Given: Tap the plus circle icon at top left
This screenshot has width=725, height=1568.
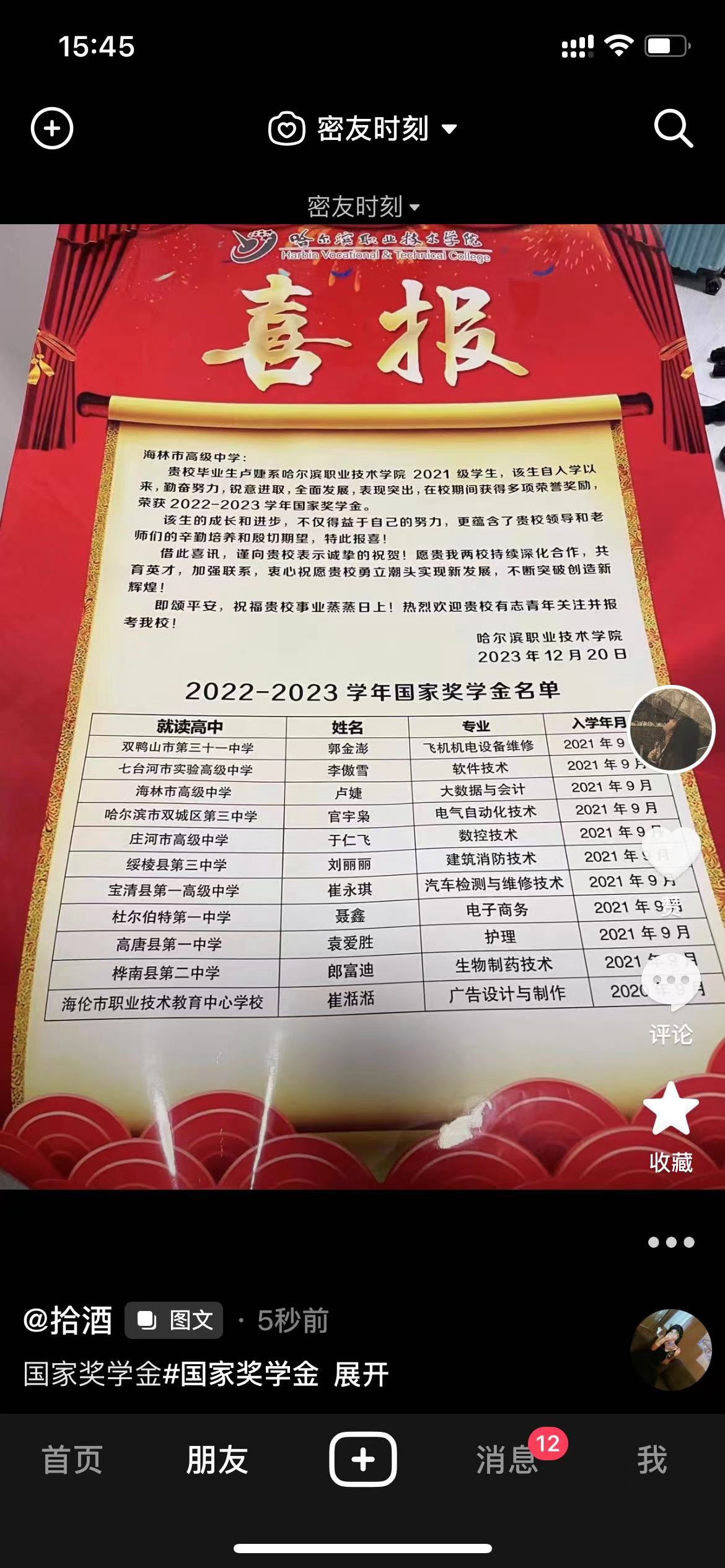Looking at the screenshot, I should point(52,129).
